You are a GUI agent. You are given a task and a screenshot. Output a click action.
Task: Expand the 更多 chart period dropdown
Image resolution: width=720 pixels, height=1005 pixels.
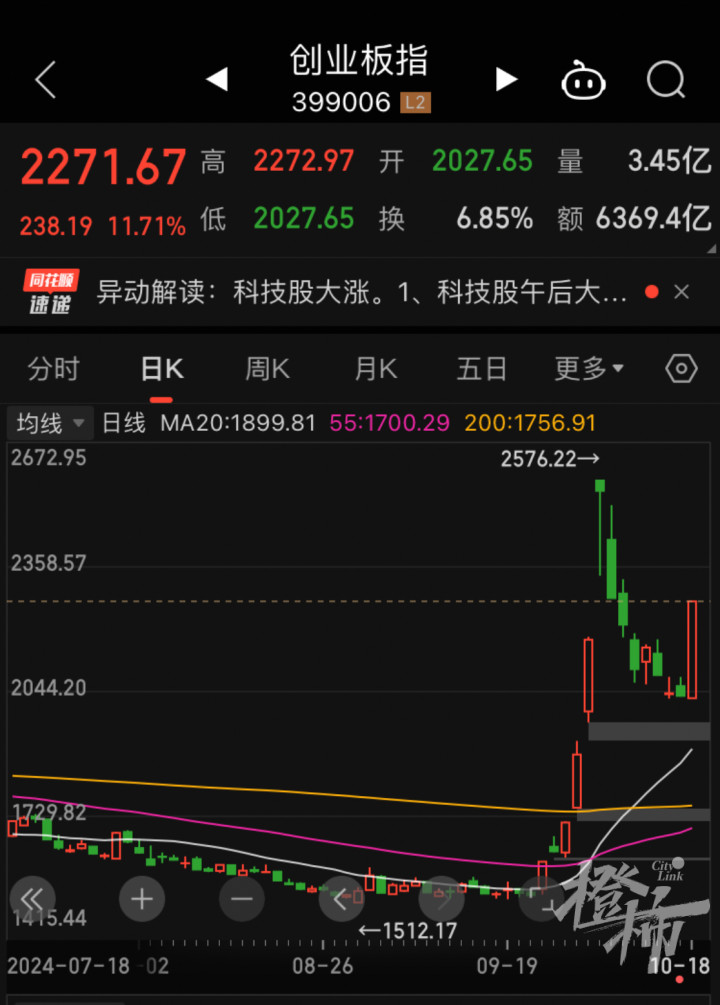(x=589, y=369)
